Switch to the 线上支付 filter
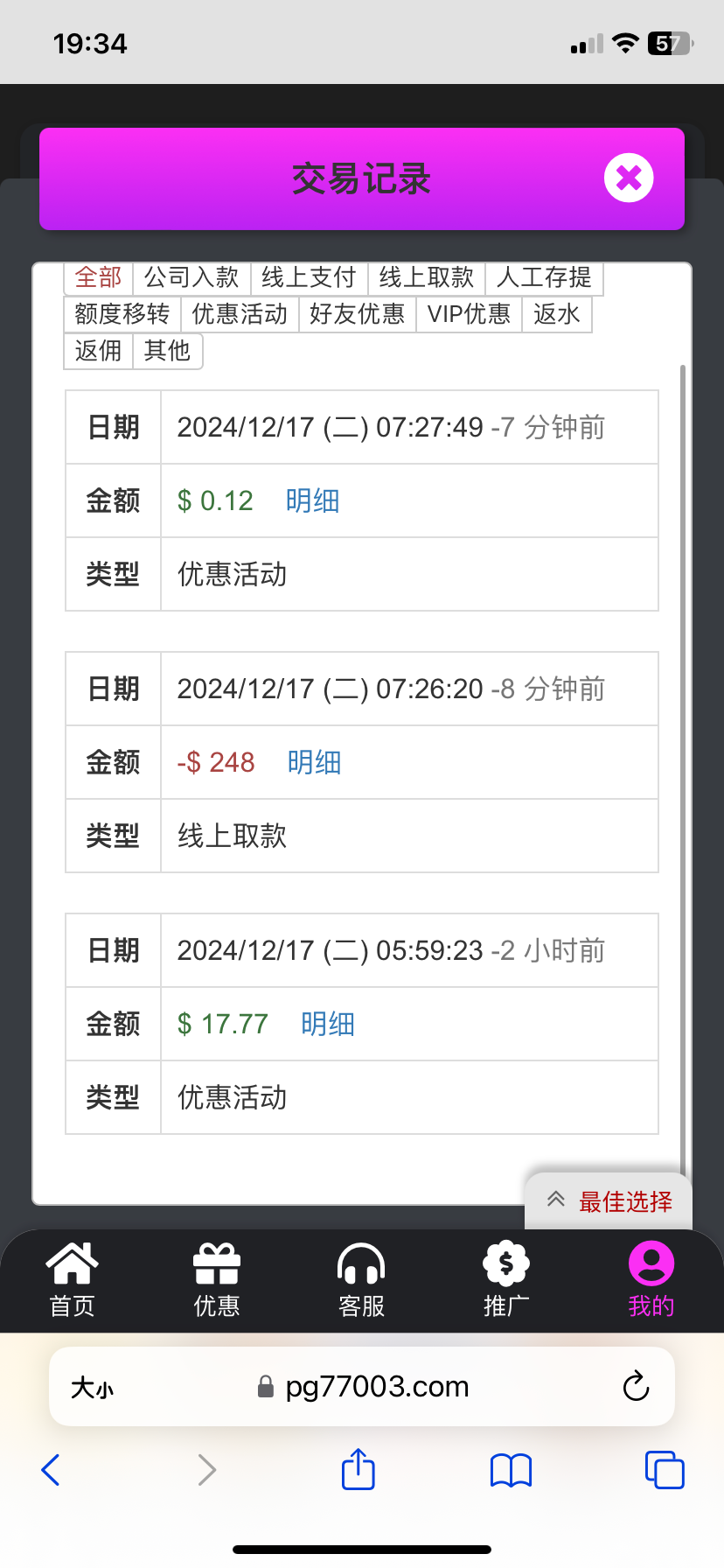 [309, 278]
